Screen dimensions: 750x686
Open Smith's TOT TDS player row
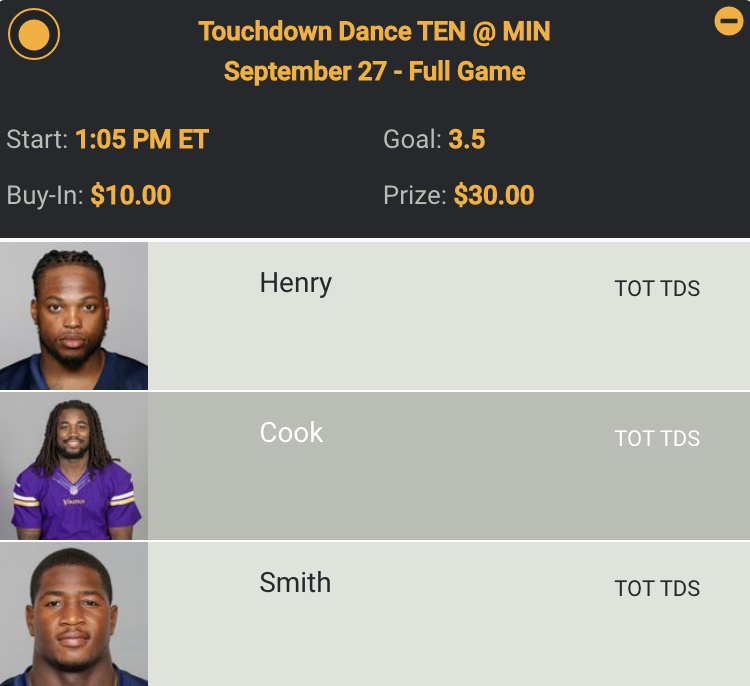[448, 614]
